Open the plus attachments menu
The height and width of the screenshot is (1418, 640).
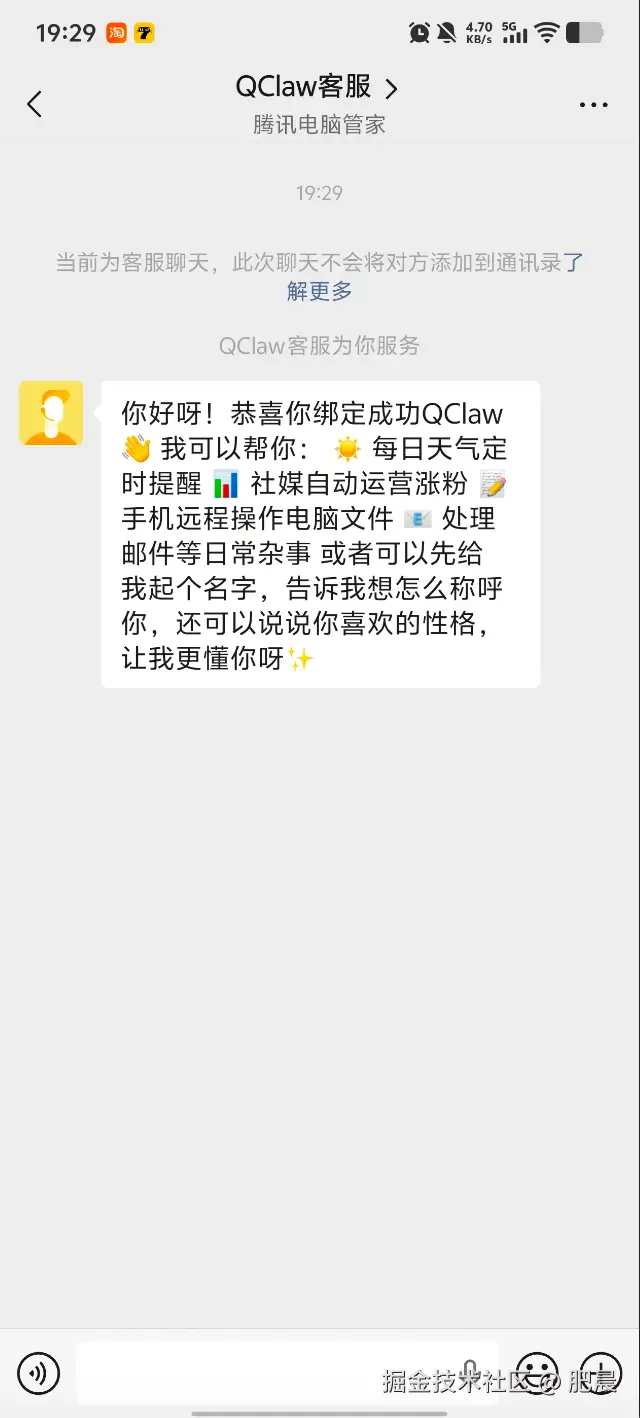click(601, 1374)
